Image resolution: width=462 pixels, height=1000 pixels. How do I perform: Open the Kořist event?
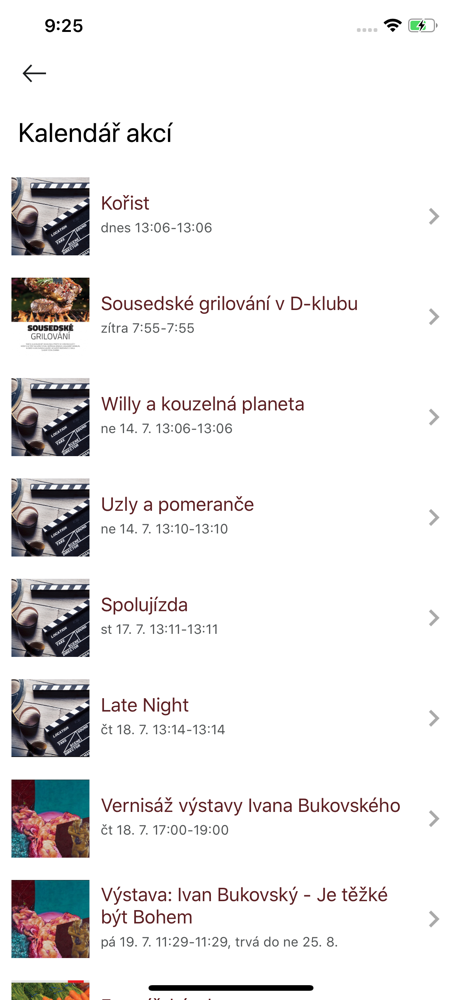[231, 216]
